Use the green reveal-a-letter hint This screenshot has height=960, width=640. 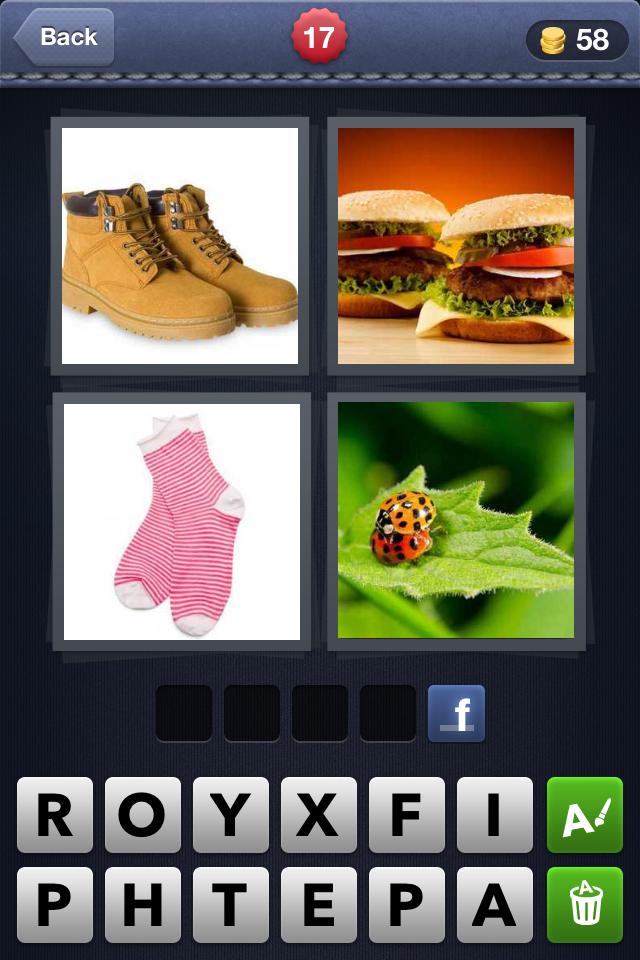pos(585,815)
